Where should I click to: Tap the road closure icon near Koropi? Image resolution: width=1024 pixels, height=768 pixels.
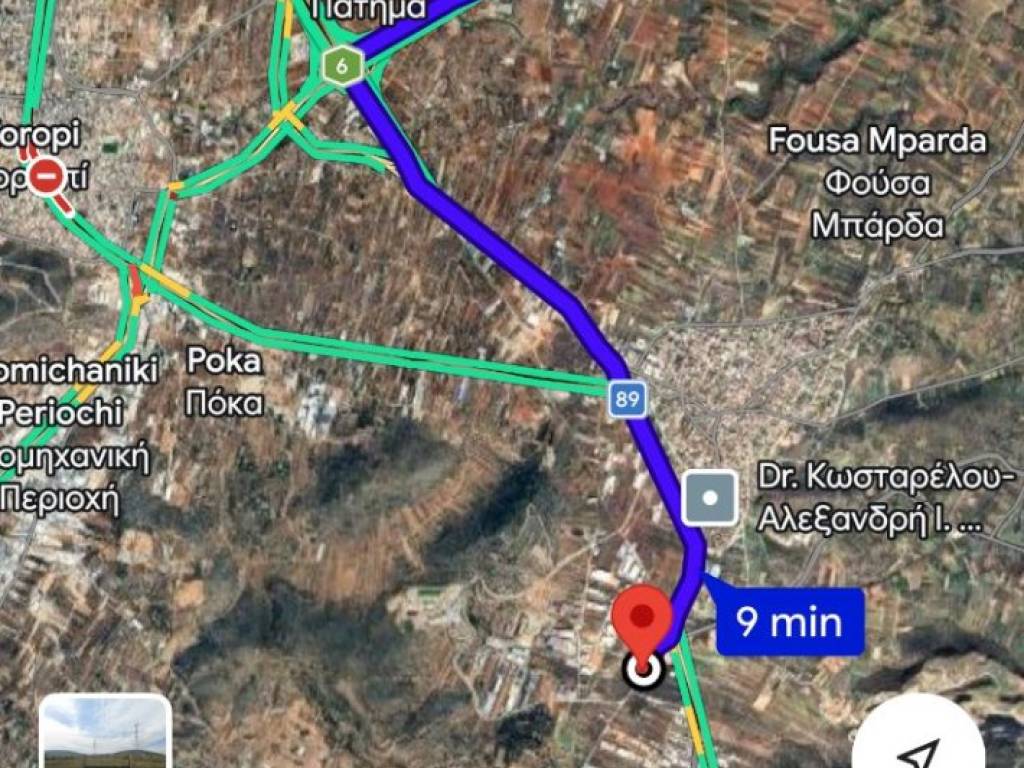[x=47, y=178]
